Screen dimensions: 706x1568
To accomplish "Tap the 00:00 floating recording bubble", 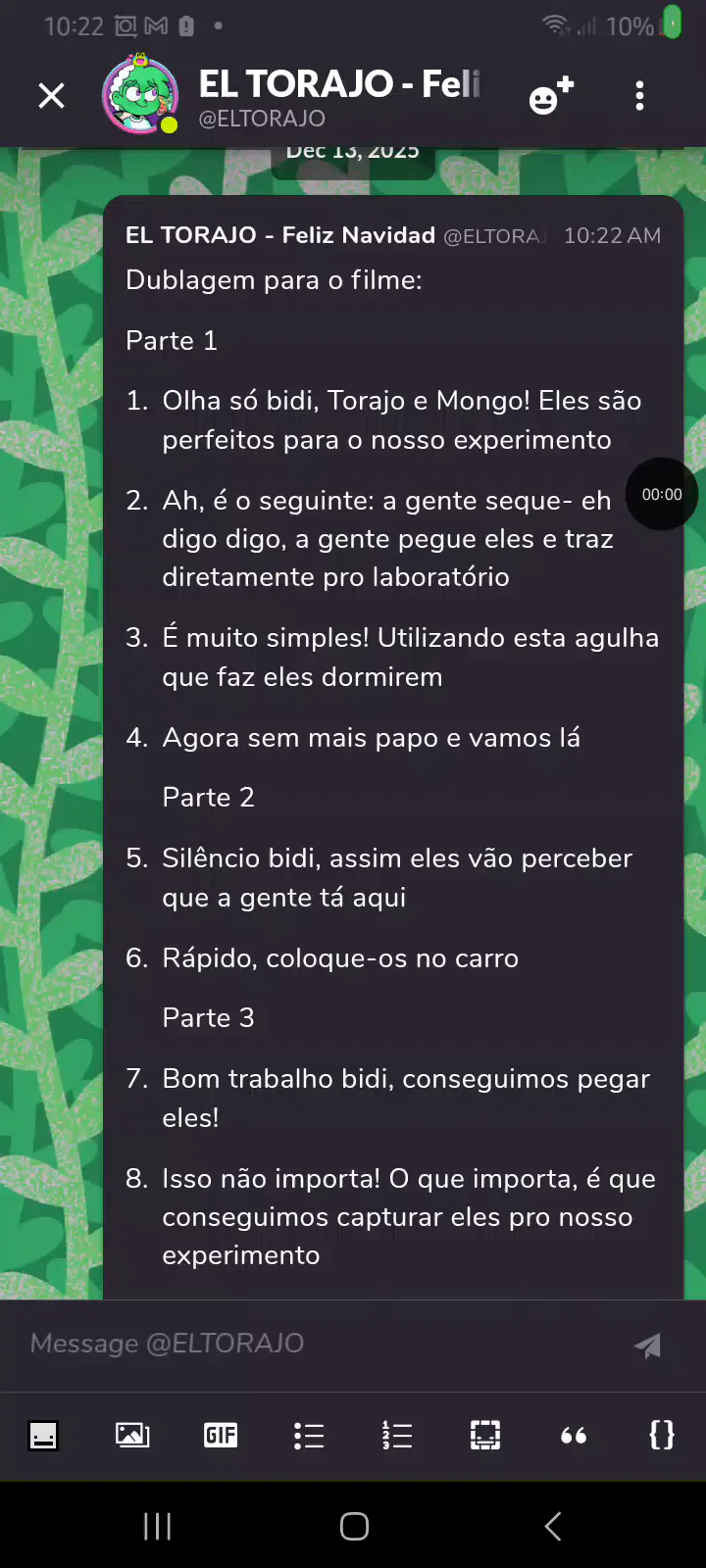I will pyautogui.click(x=662, y=495).
